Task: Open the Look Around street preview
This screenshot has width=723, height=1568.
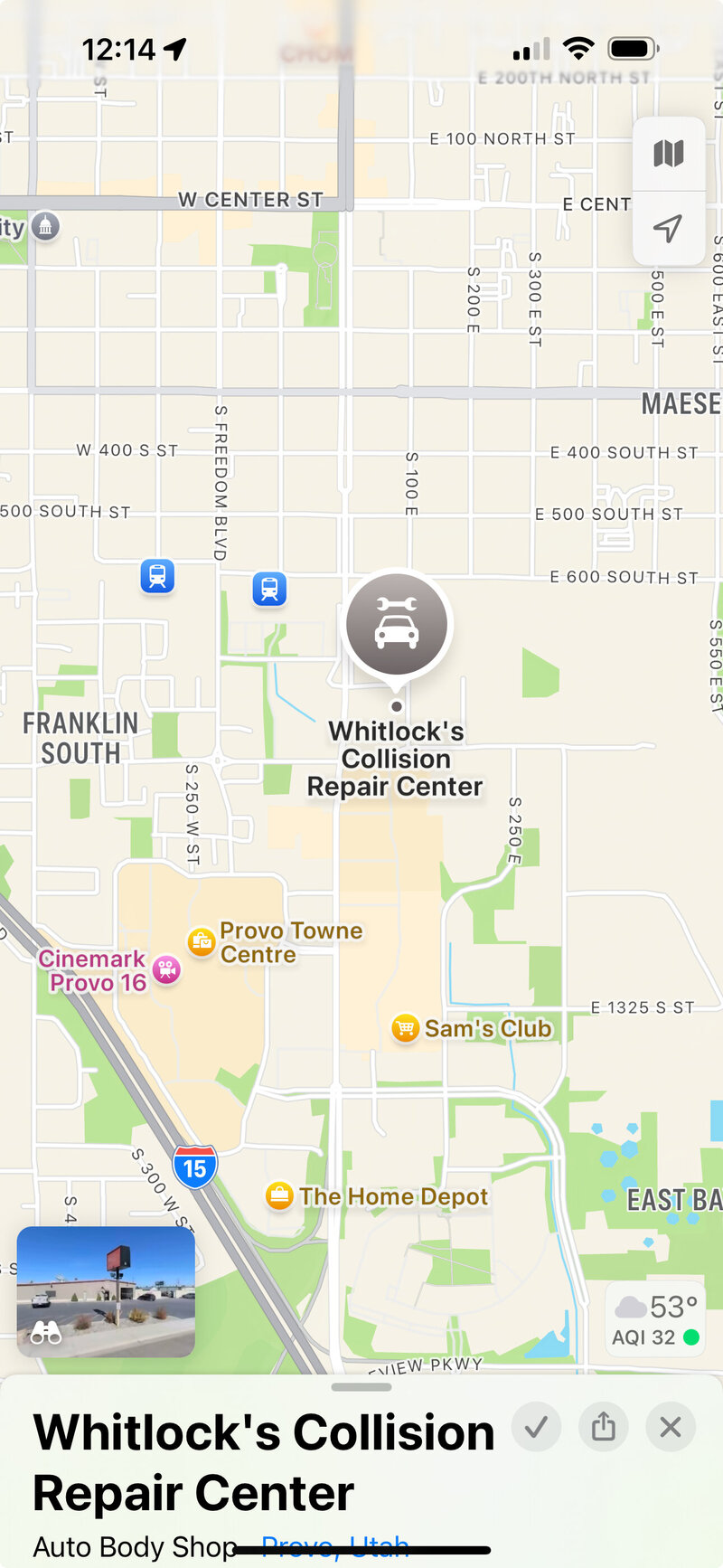Action: point(106,1291)
